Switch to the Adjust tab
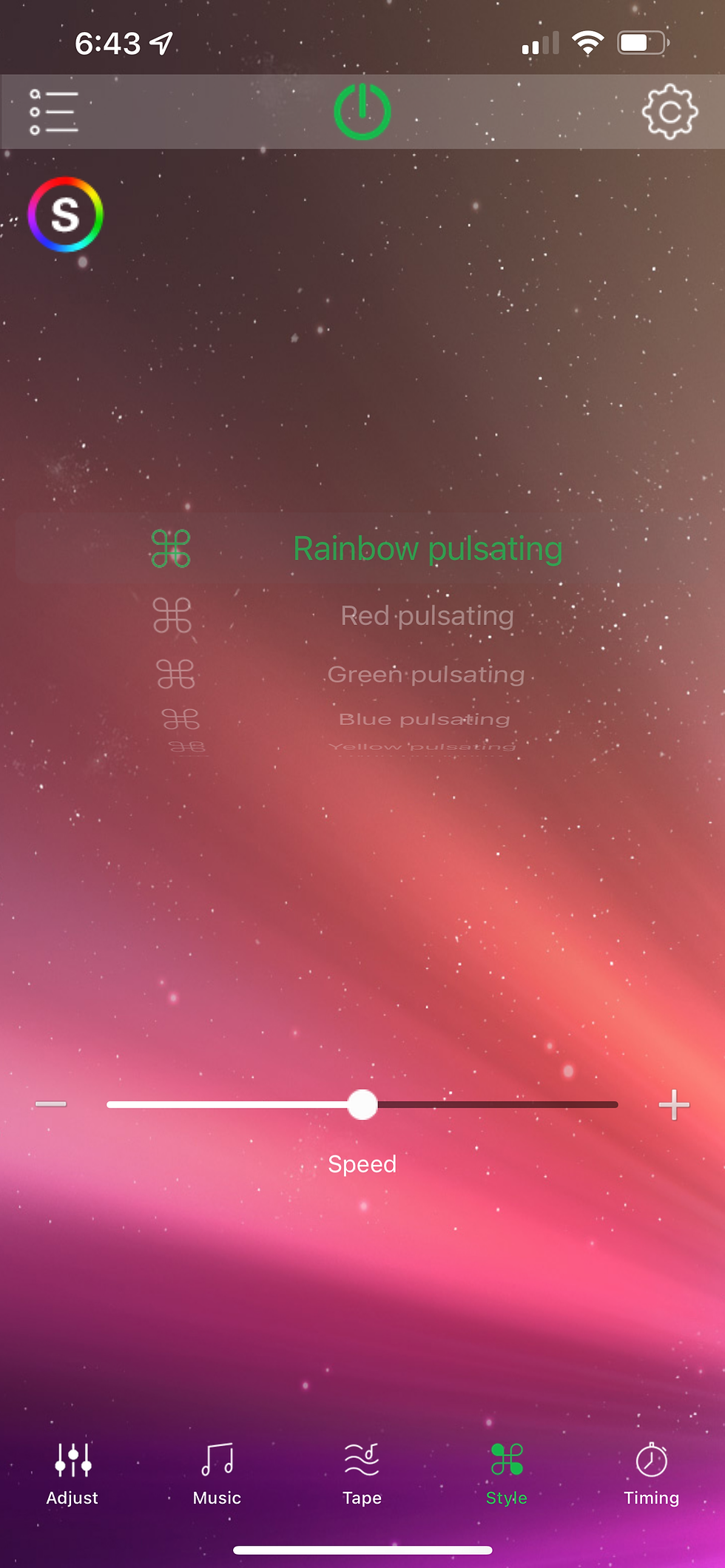Screen dimensions: 725x1568 click(72, 1474)
